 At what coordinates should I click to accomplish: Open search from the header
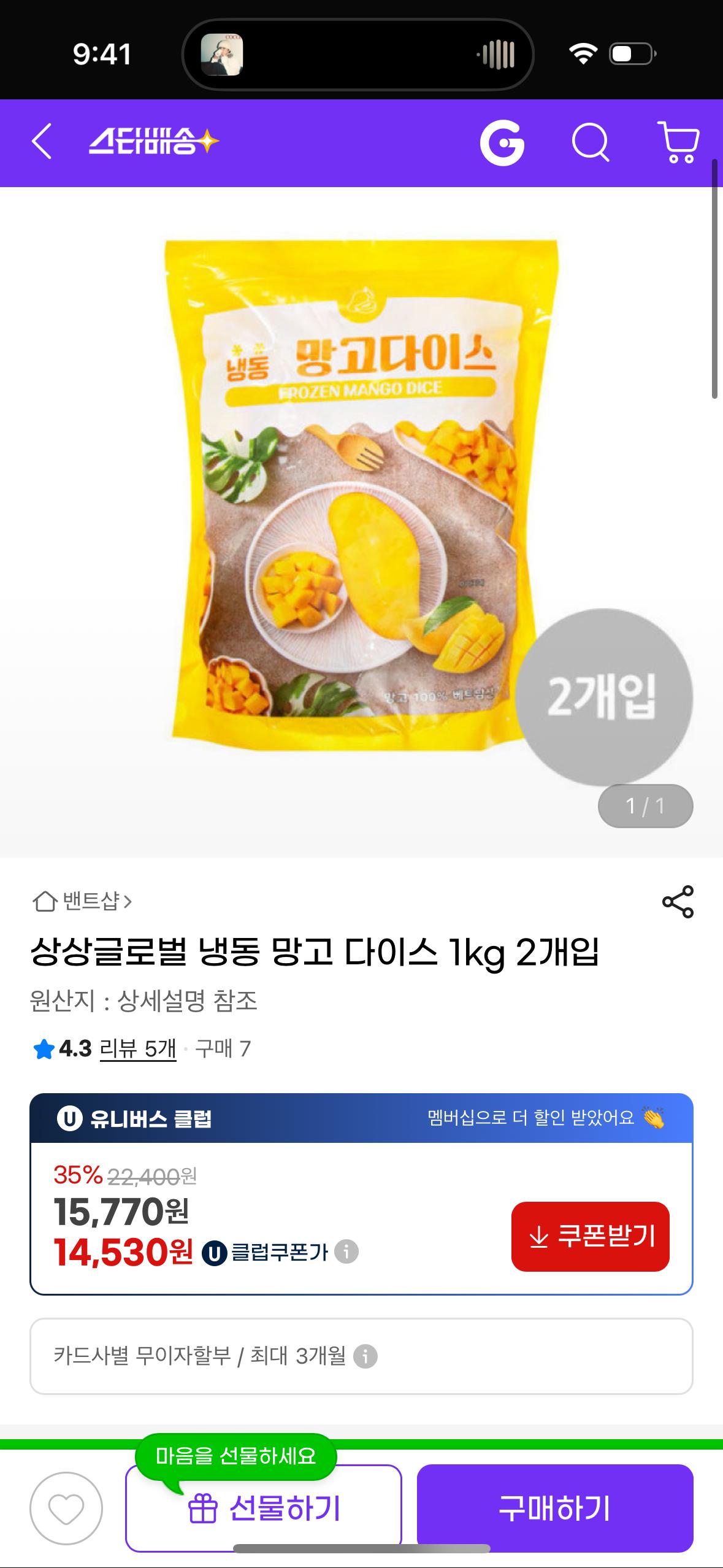591,143
